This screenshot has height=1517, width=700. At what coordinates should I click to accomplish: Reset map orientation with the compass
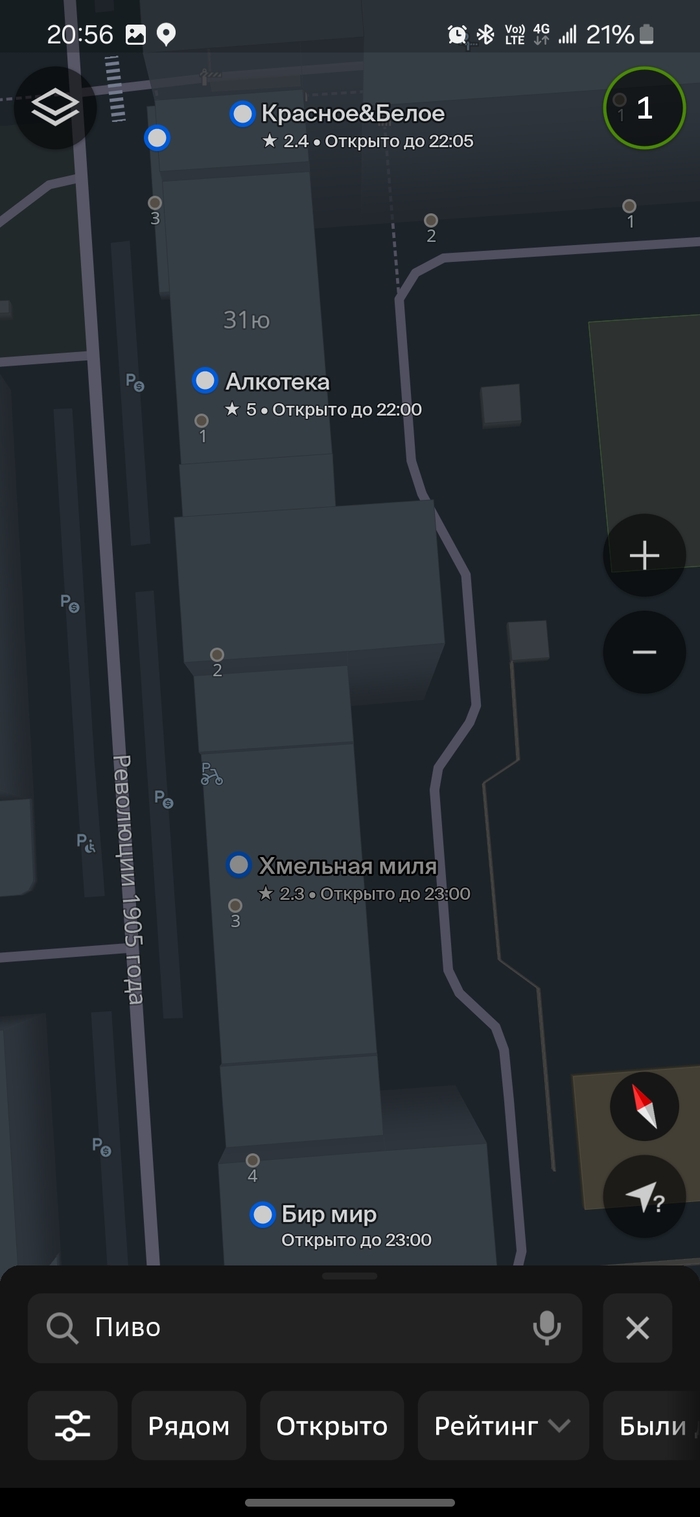click(x=644, y=1107)
